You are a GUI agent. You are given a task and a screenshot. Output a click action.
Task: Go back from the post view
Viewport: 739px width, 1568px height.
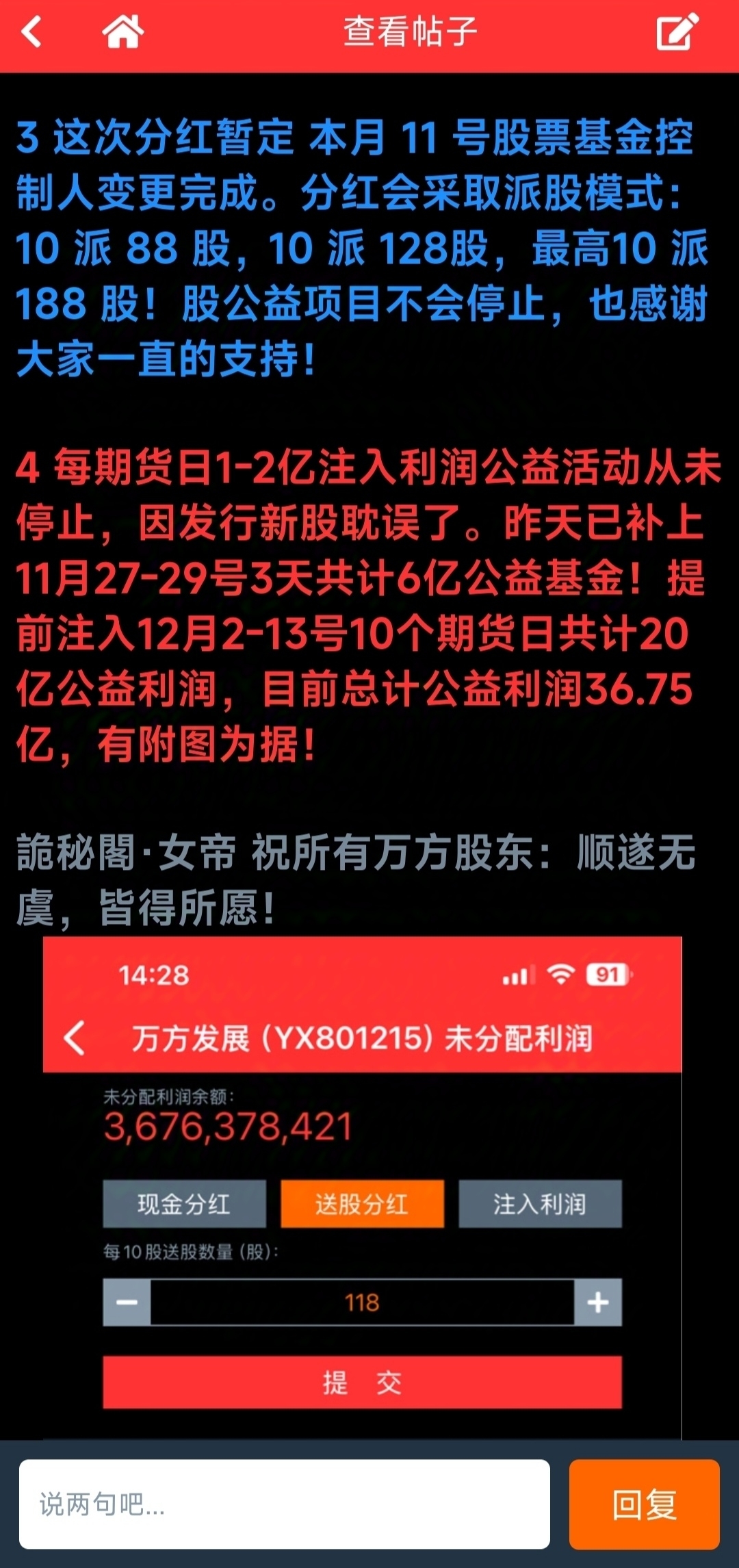pos(32,32)
